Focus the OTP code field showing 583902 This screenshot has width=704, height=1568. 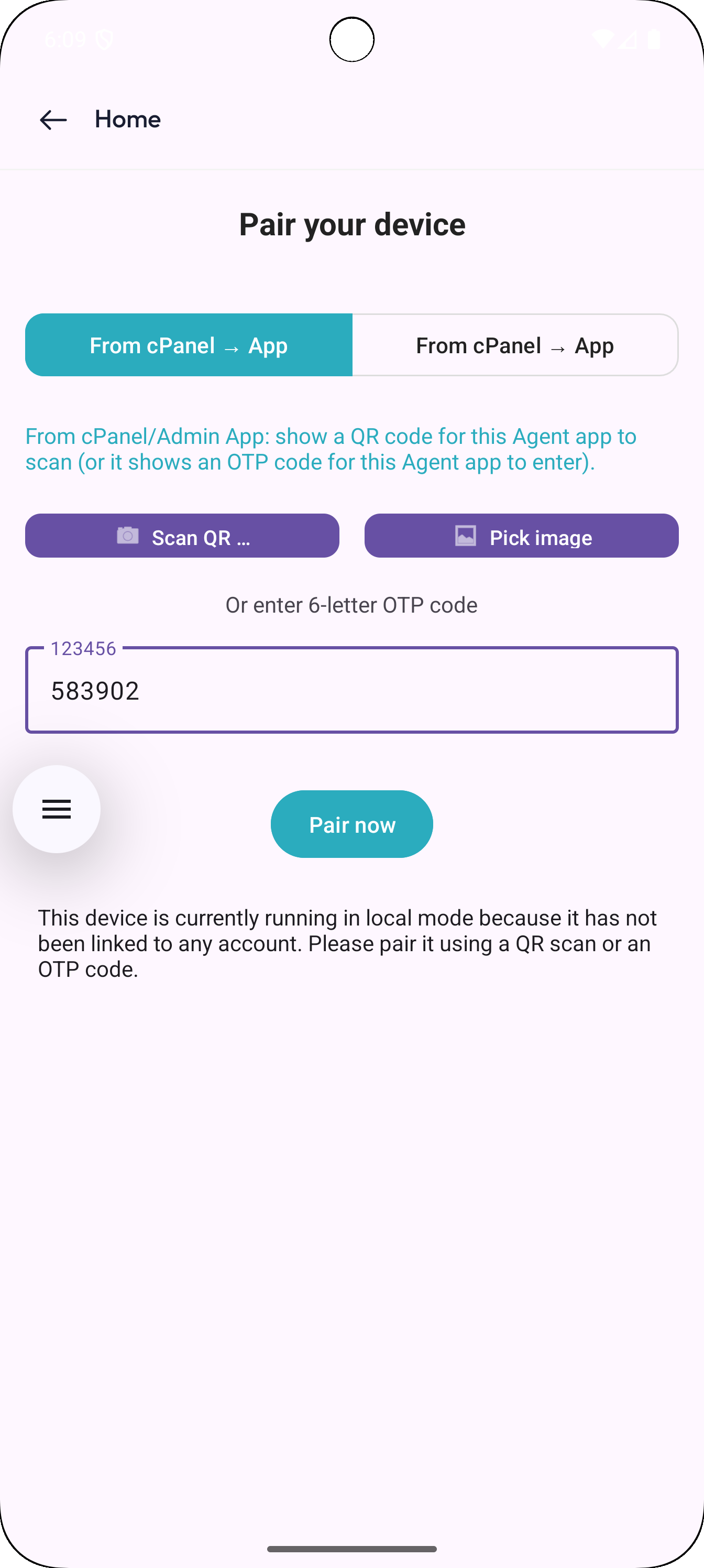351,690
